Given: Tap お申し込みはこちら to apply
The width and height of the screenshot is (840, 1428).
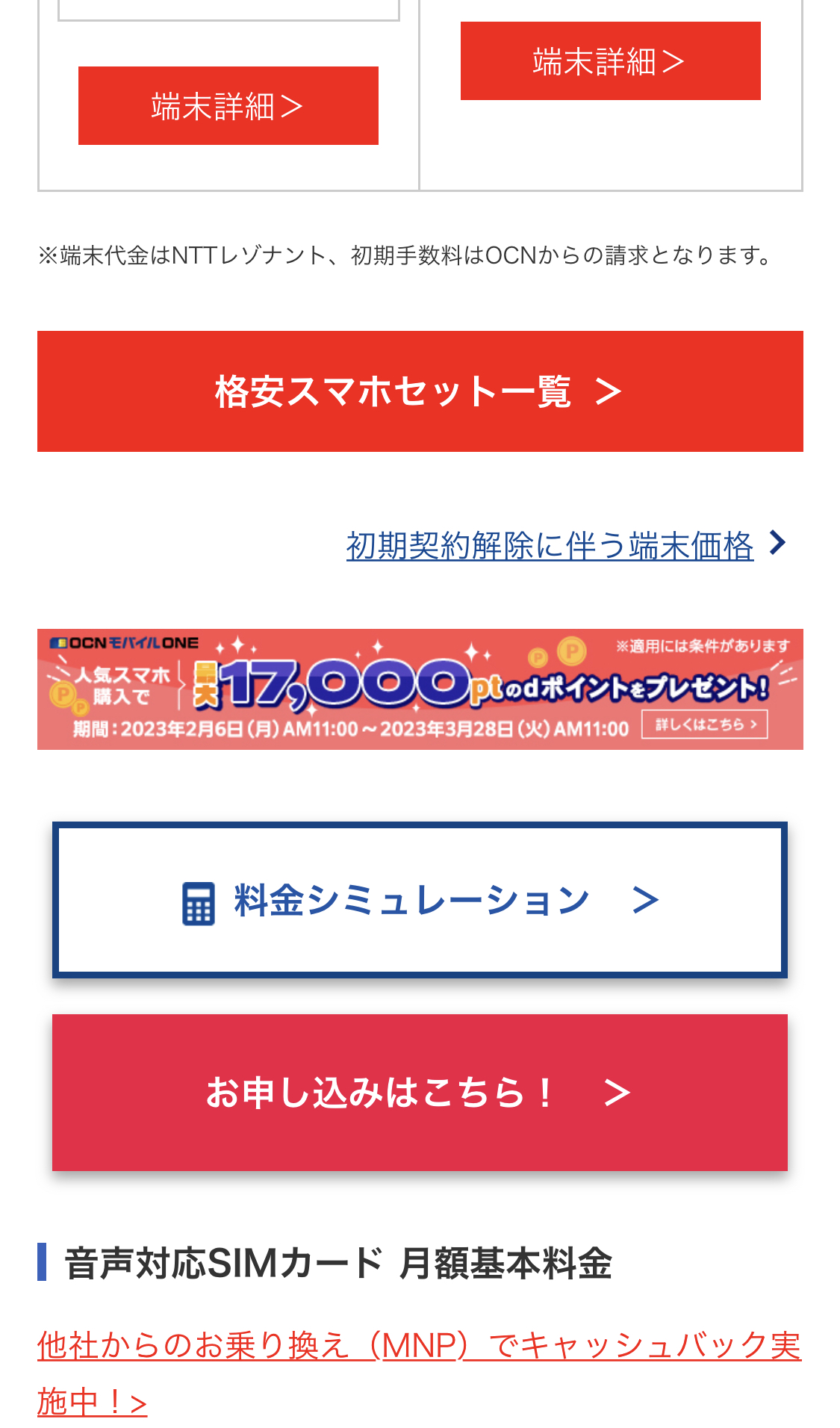Looking at the screenshot, I should click(420, 1092).
